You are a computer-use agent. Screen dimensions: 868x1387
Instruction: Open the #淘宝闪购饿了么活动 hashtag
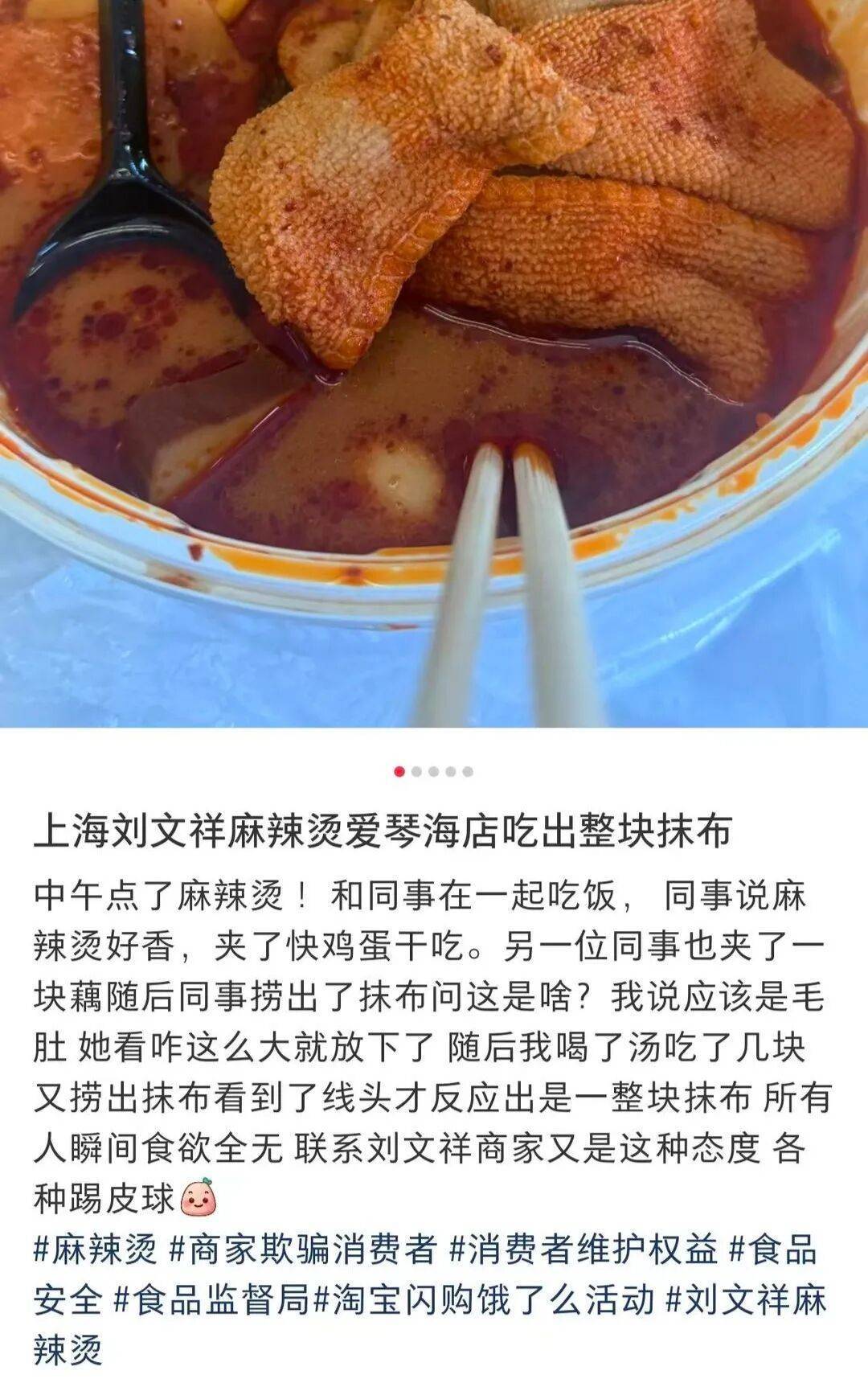pyautogui.click(x=485, y=1300)
